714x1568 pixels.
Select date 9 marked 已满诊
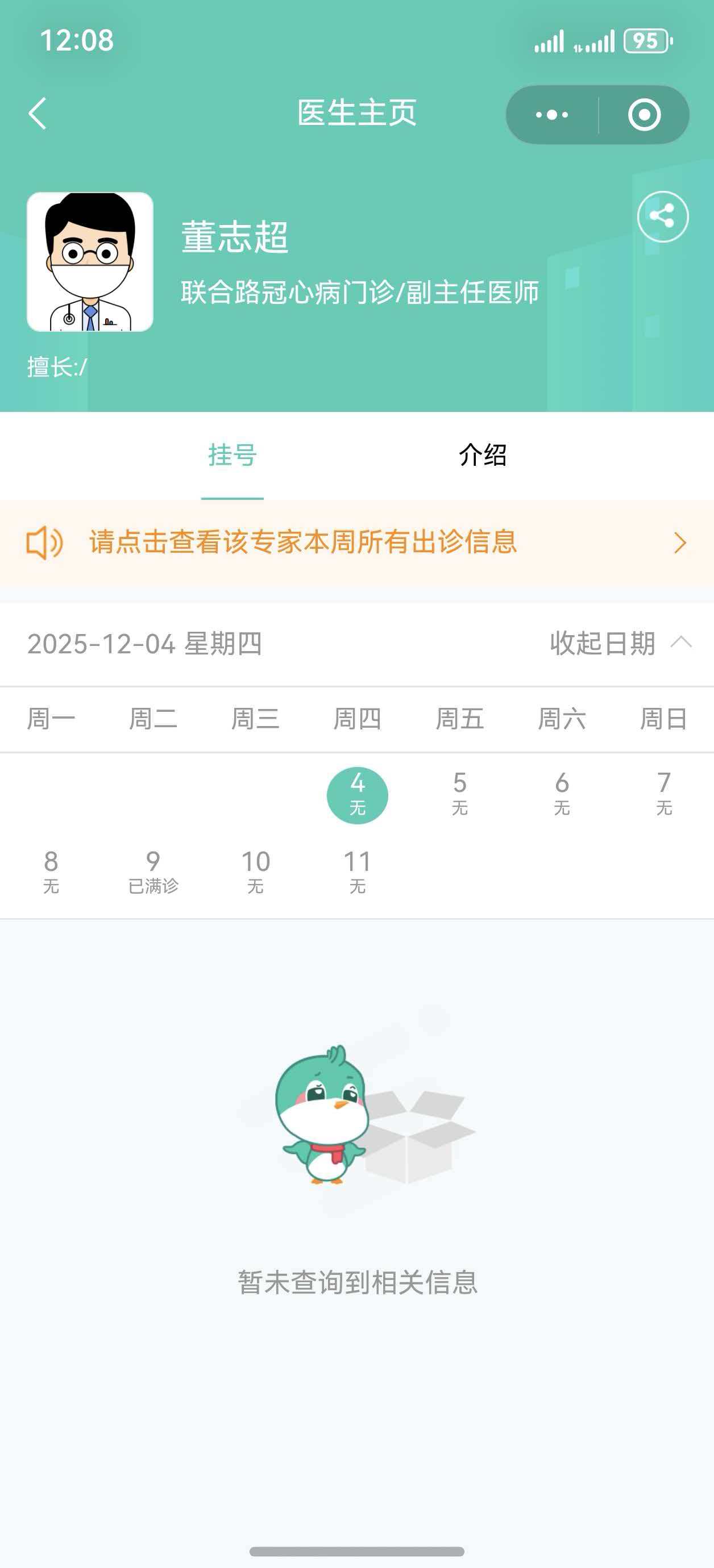click(153, 871)
